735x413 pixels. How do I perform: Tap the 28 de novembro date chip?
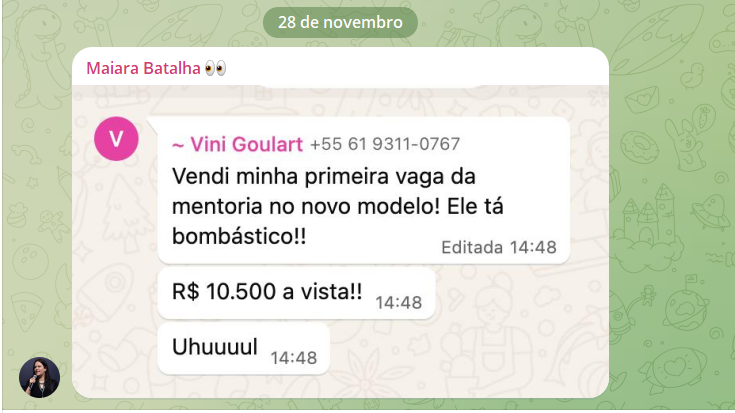coord(340,22)
